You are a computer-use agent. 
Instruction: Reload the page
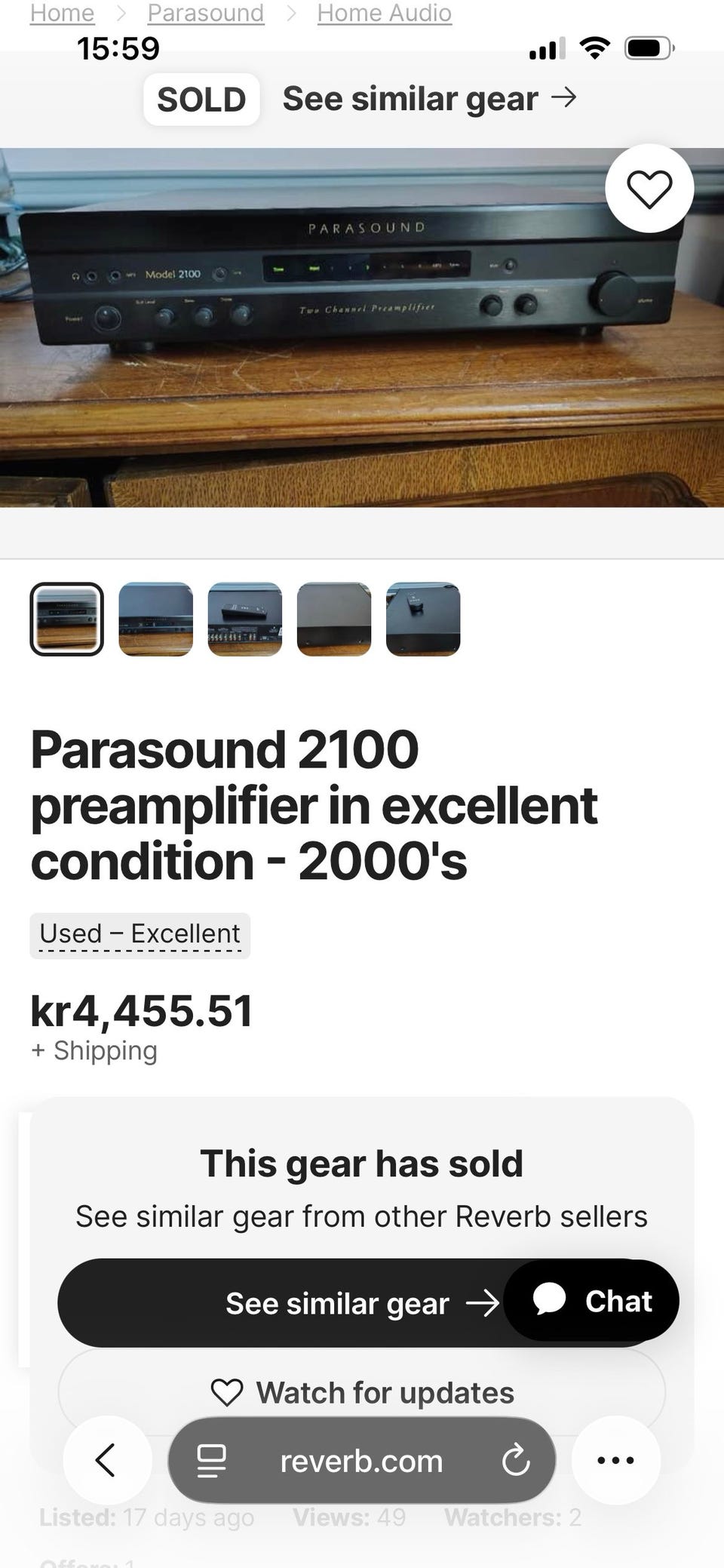[516, 1460]
